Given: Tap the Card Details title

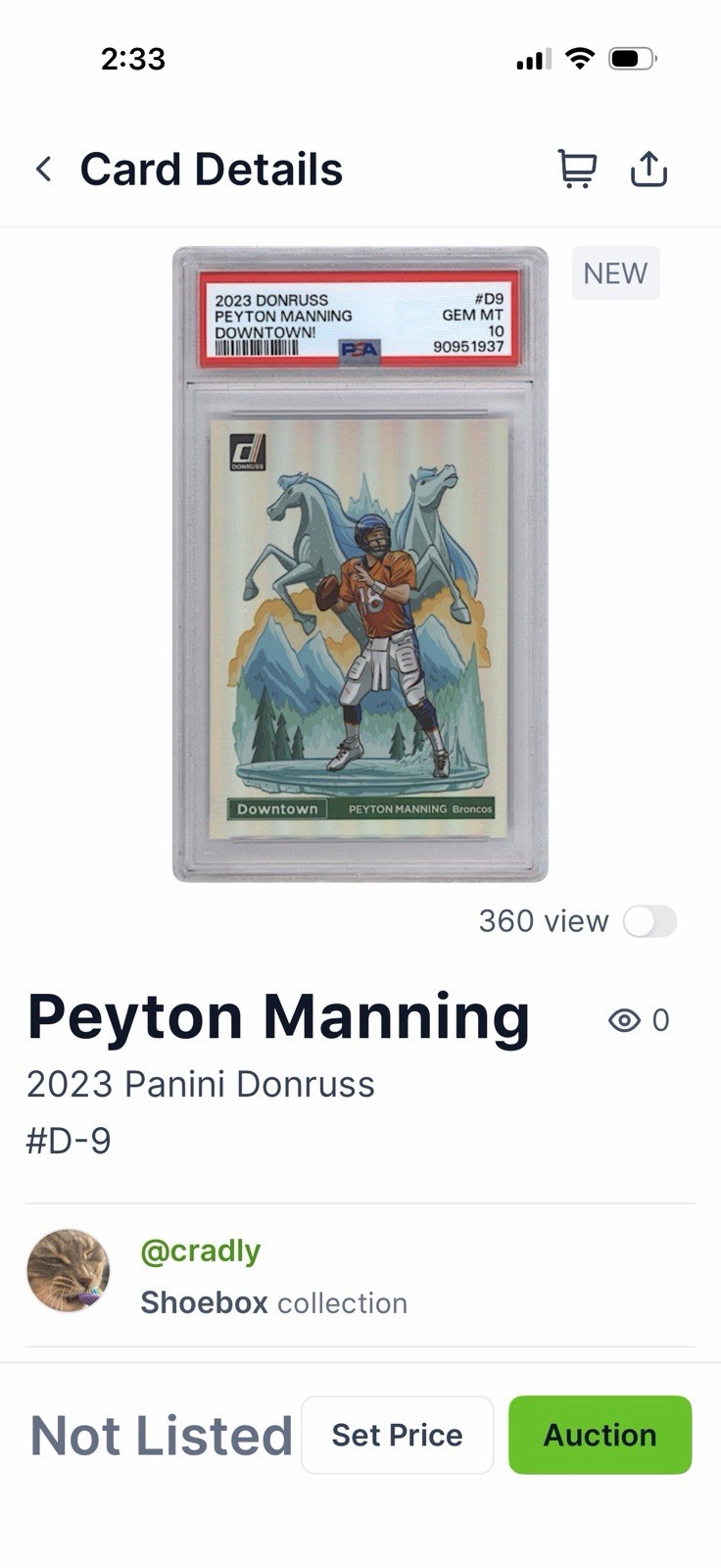Looking at the screenshot, I should click(212, 168).
